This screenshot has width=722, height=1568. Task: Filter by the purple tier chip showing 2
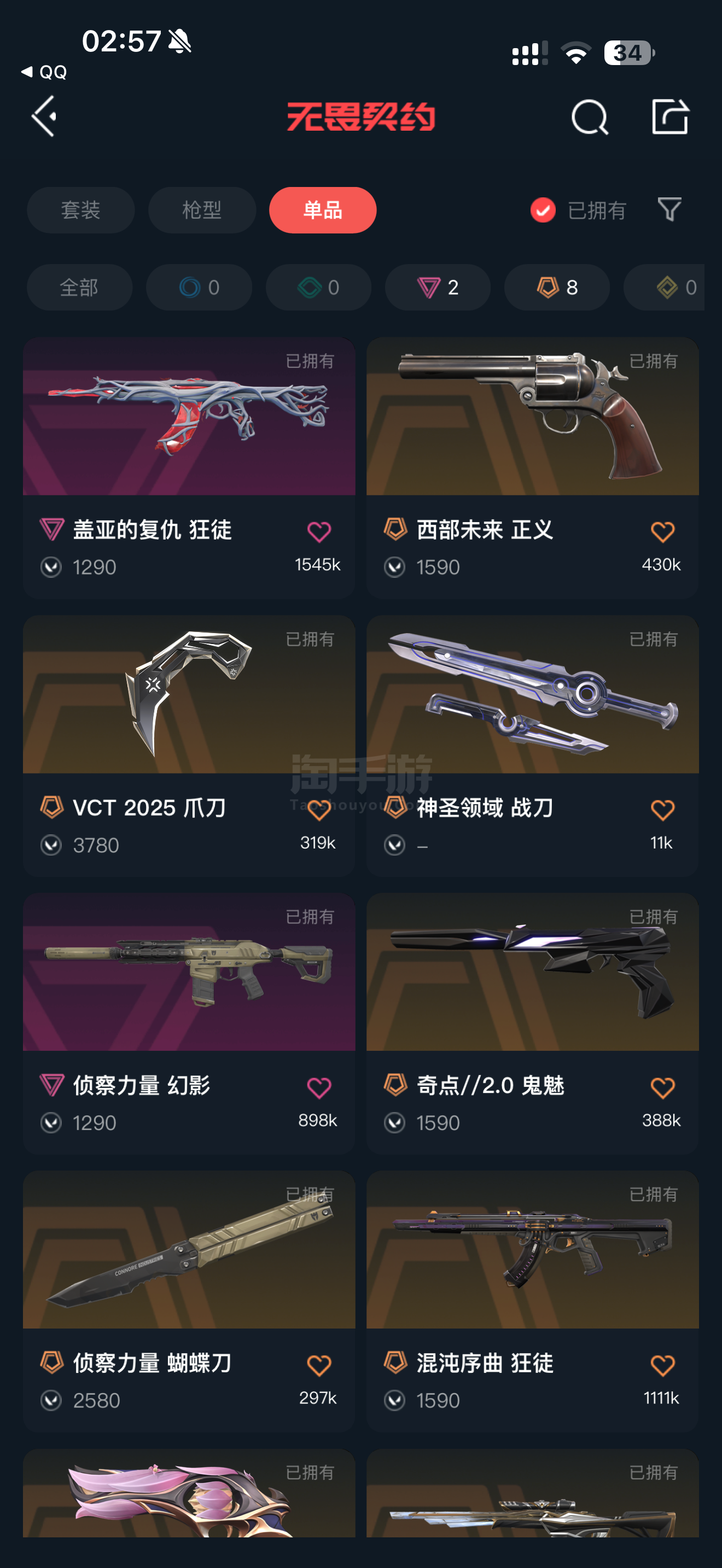click(438, 288)
